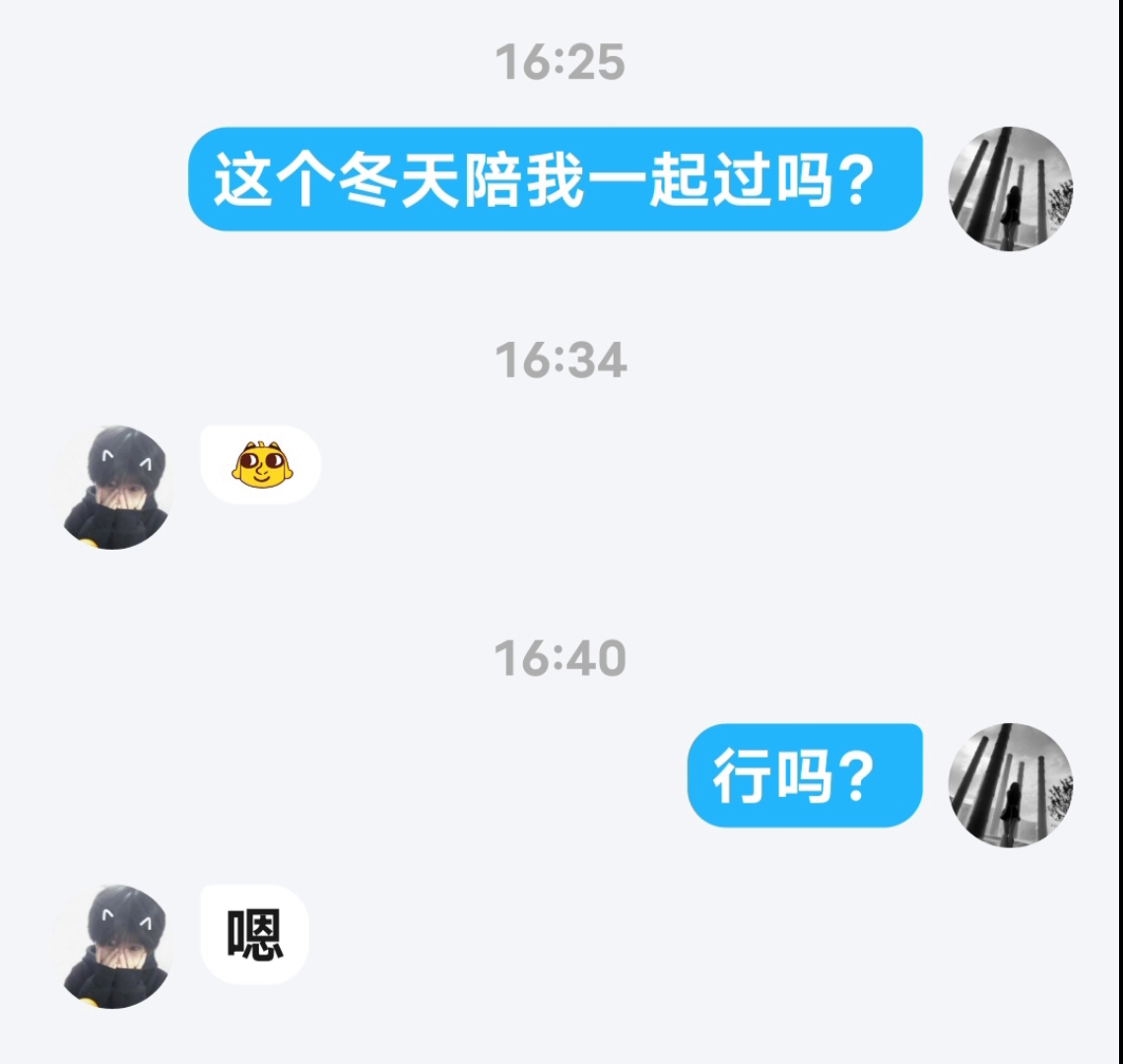Open the avatar next to "行吗？"
This screenshot has width=1123, height=1064.
1010,785
